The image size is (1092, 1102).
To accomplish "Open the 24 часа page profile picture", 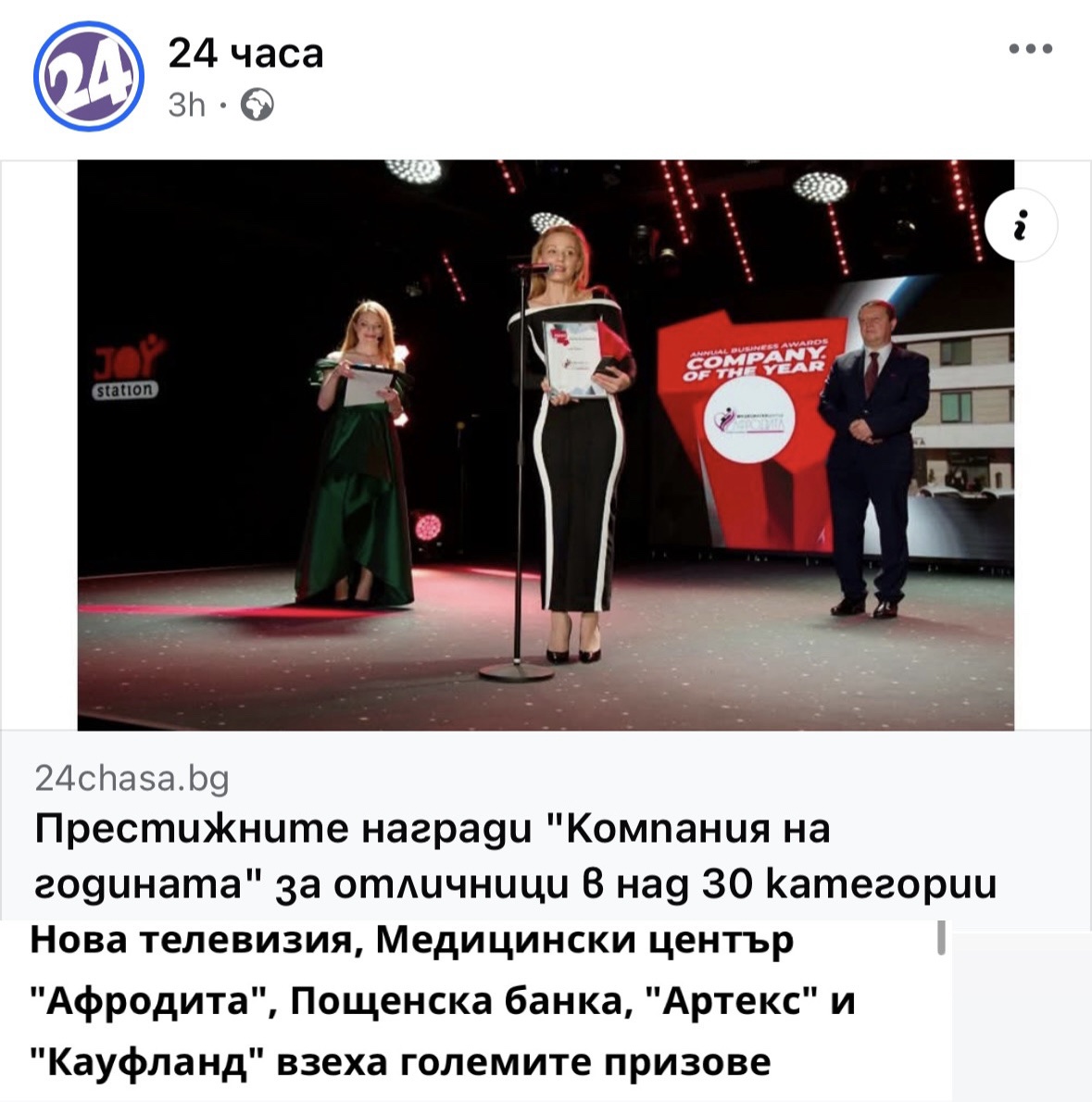I will pyautogui.click(x=89, y=78).
